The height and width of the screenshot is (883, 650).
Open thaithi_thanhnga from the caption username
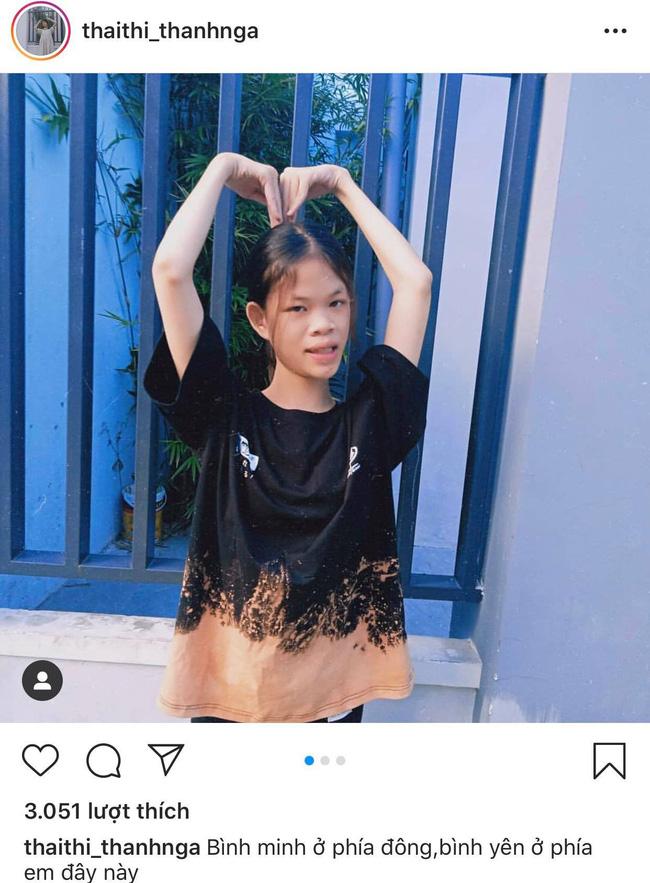pyautogui.click(x=112, y=848)
